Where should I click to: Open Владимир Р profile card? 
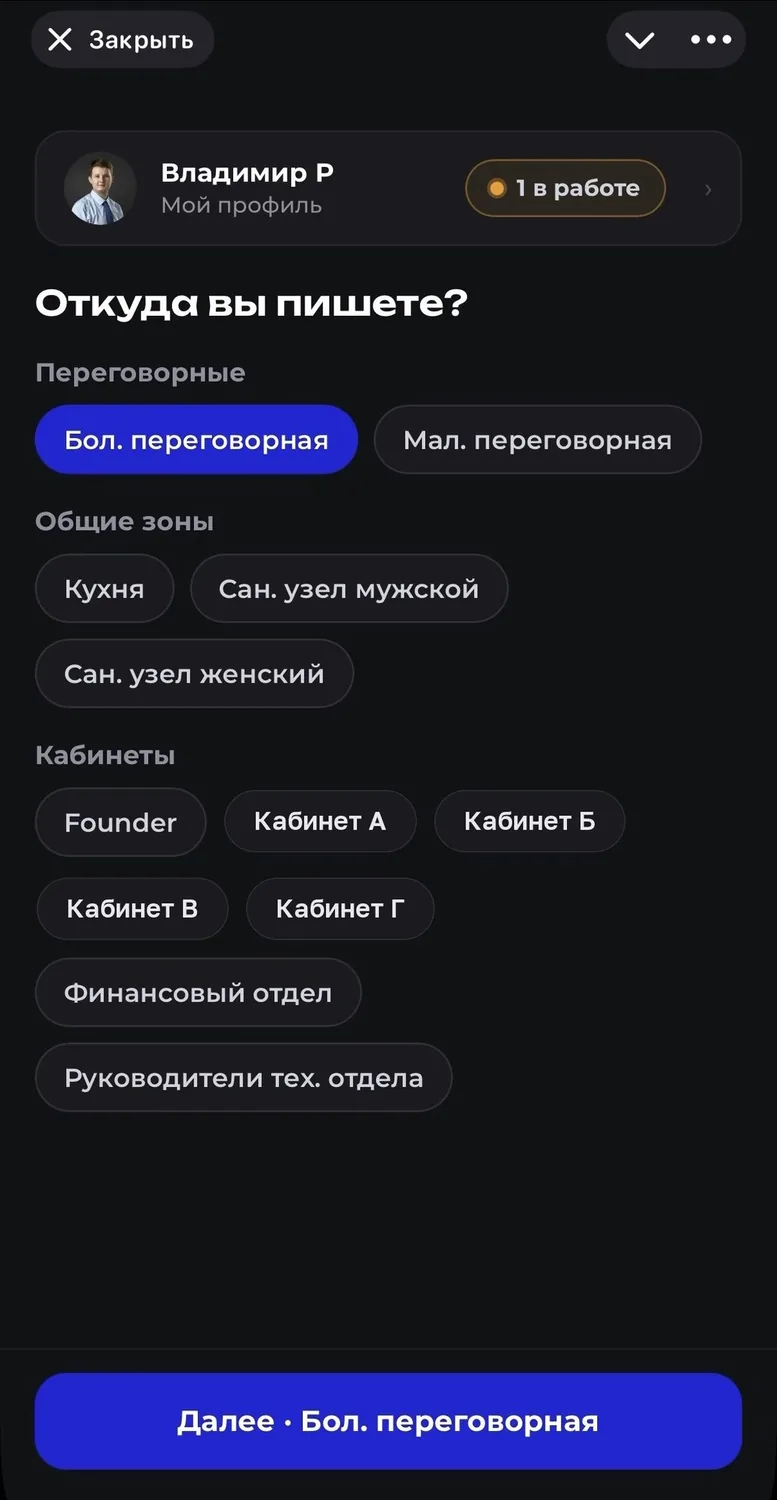pyautogui.click(x=388, y=188)
